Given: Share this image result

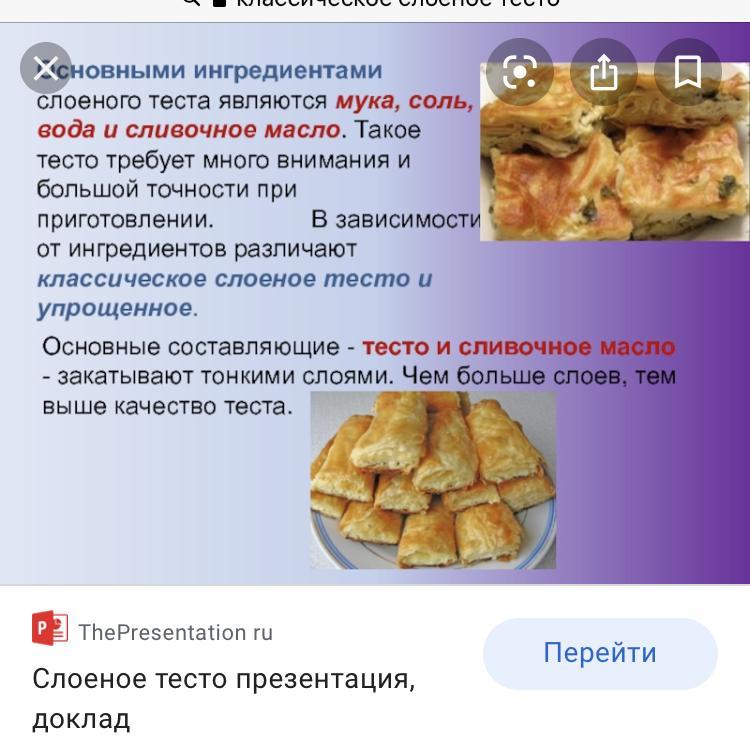Looking at the screenshot, I should tap(604, 71).
